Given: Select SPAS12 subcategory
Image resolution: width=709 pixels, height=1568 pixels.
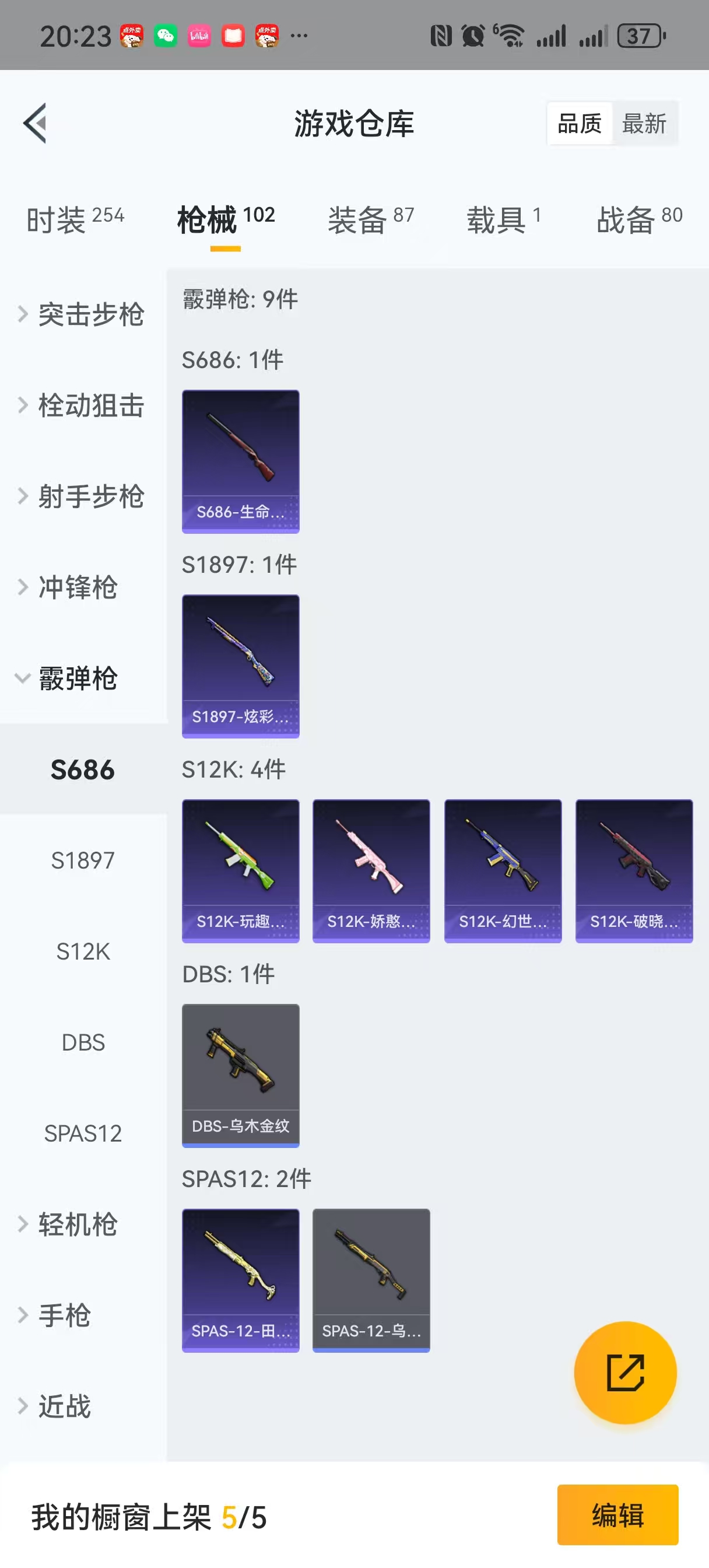Looking at the screenshot, I should 83,1133.
